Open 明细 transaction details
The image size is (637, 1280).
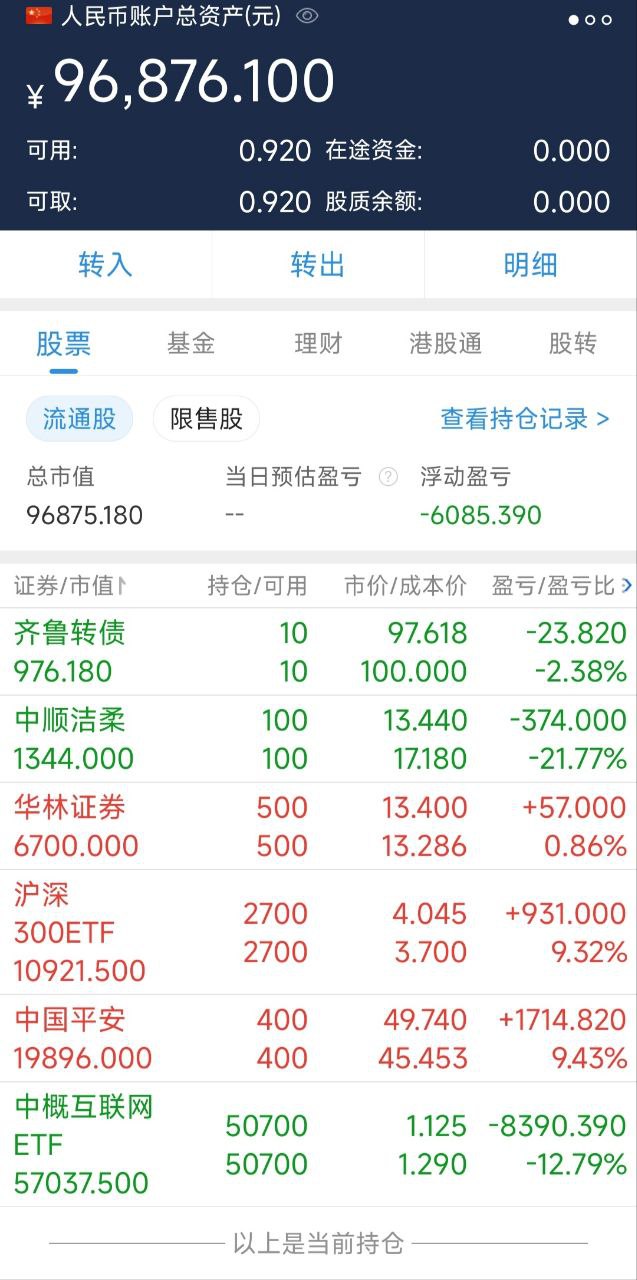pyautogui.click(x=530, y=265)
